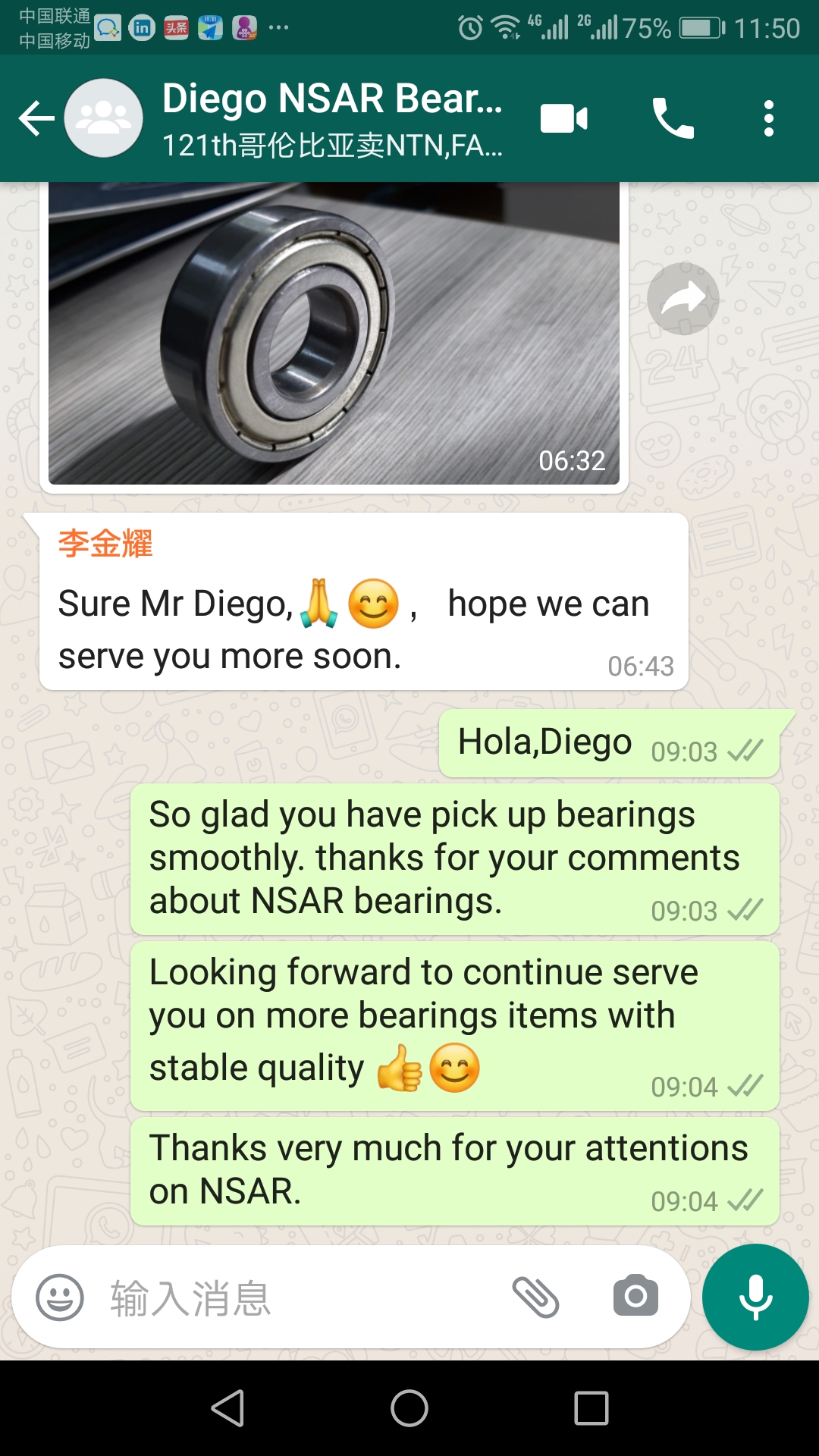Open Diego NSAR Bearings group info

click(332, 119)
